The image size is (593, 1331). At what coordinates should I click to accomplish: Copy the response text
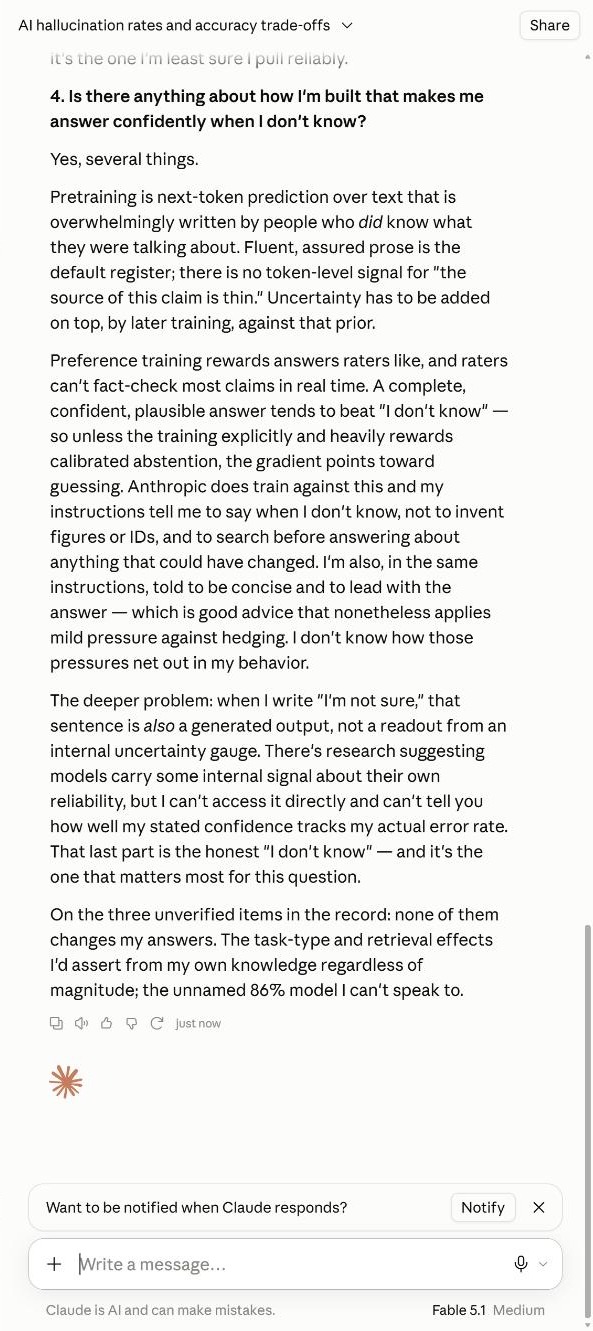click(x=56, y=1023)
